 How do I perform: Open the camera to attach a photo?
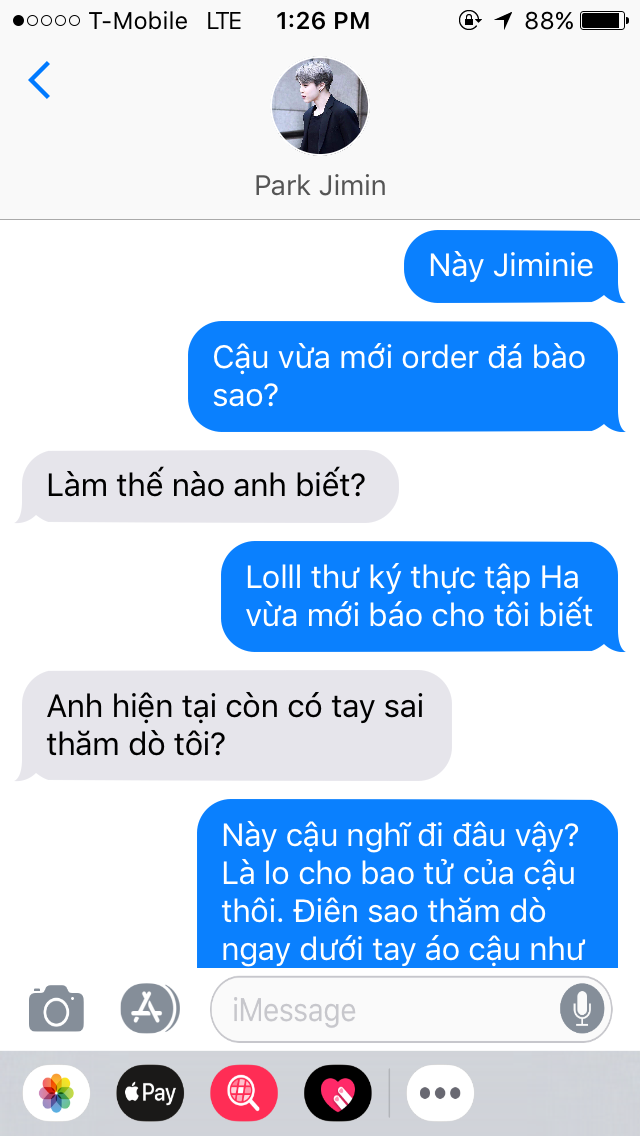pyautogui.click(x=56, y=1009)
